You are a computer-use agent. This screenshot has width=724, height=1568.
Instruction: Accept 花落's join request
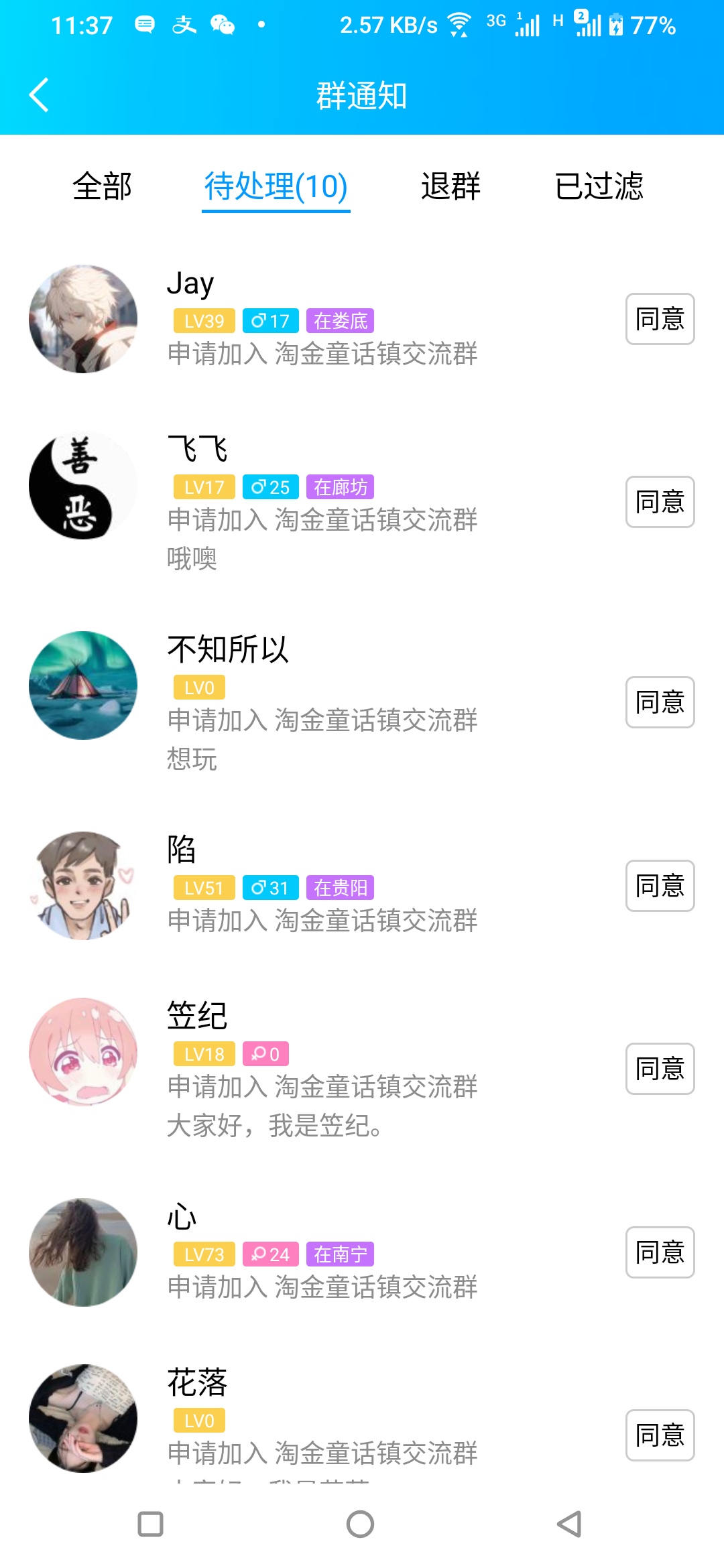click(x=660, y=1435)
